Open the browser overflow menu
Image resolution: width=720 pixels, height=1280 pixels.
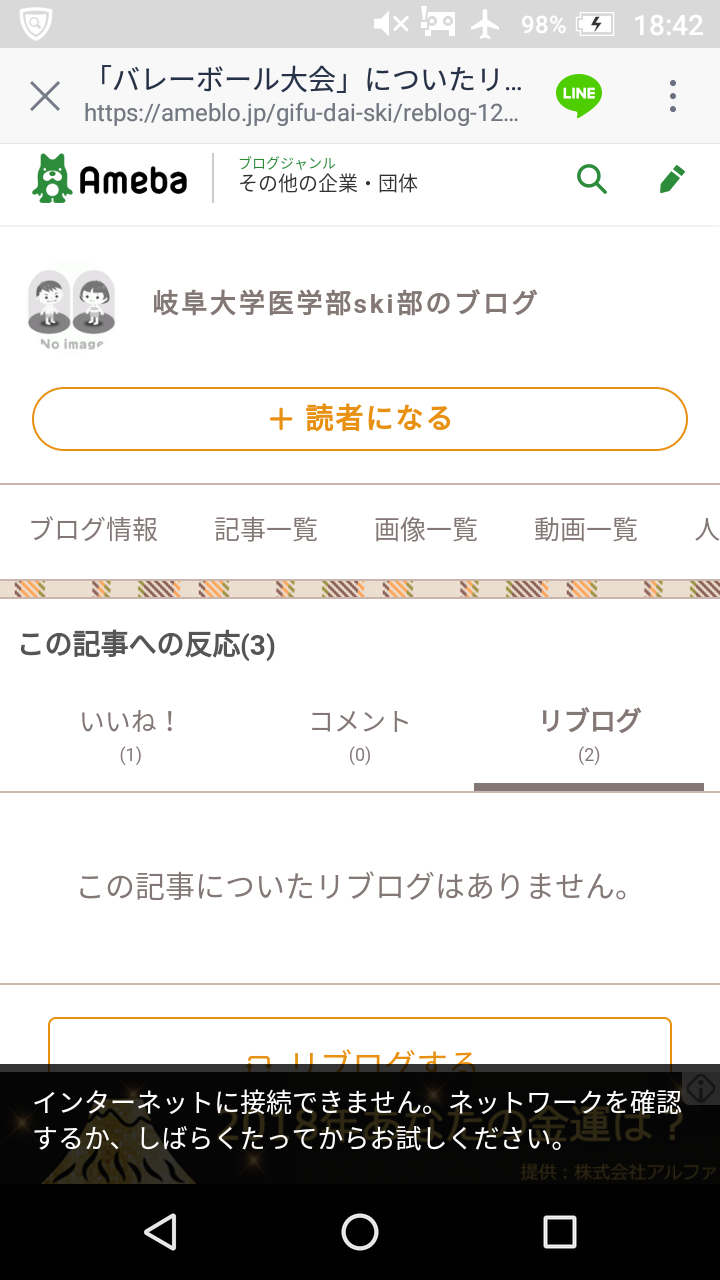click(x=673, y=96)
